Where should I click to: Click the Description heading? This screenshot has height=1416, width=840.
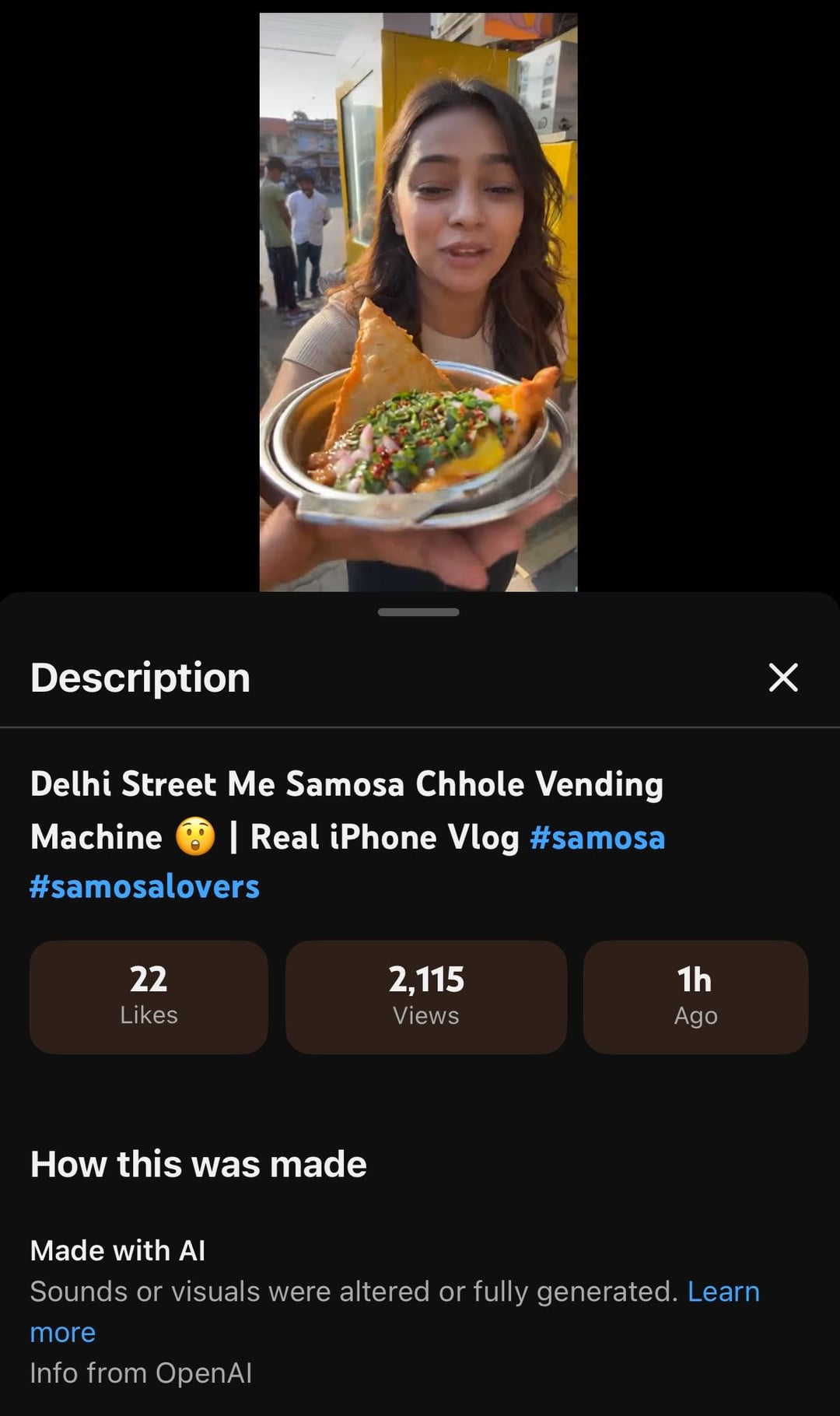pyautogui.click(x=138, y=676)
